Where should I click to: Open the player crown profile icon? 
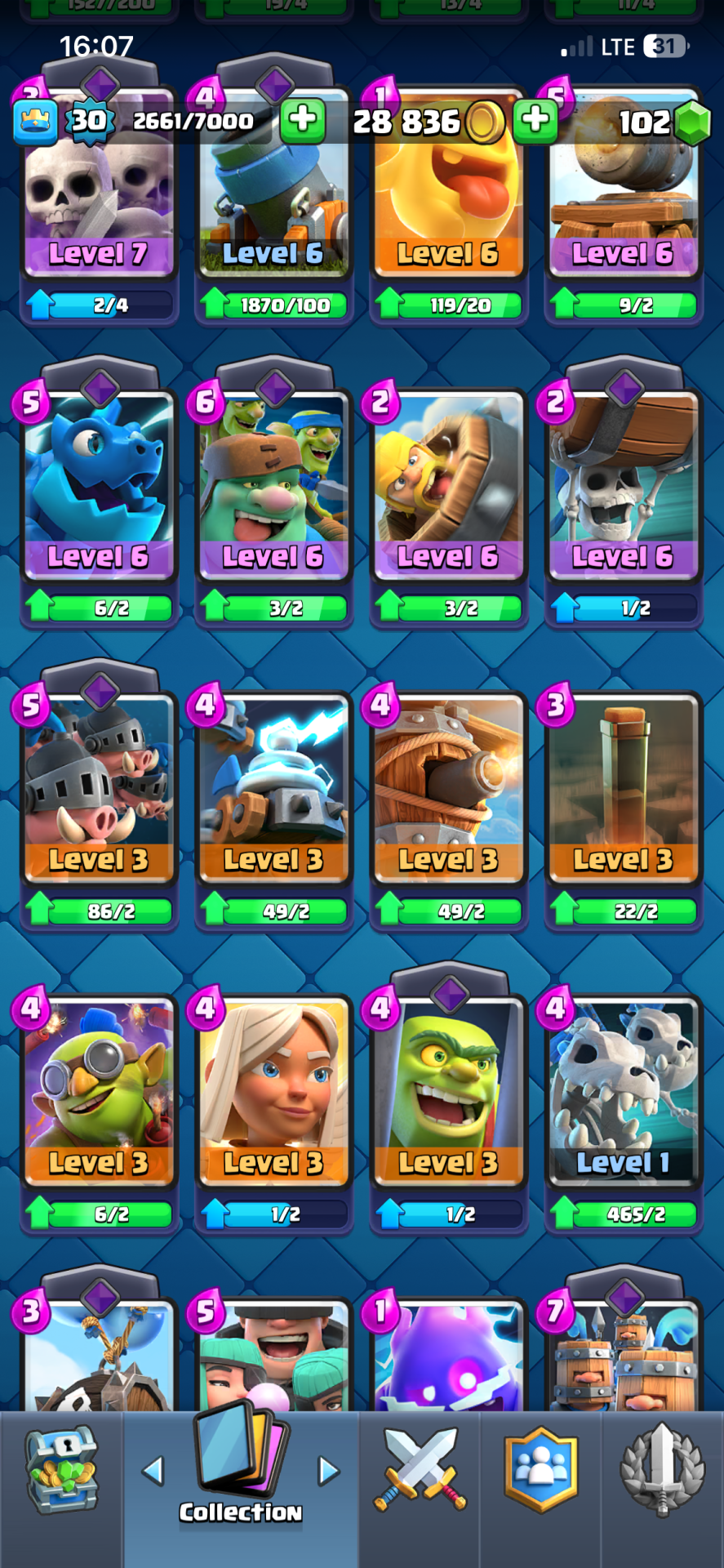[x=36, y=122]
